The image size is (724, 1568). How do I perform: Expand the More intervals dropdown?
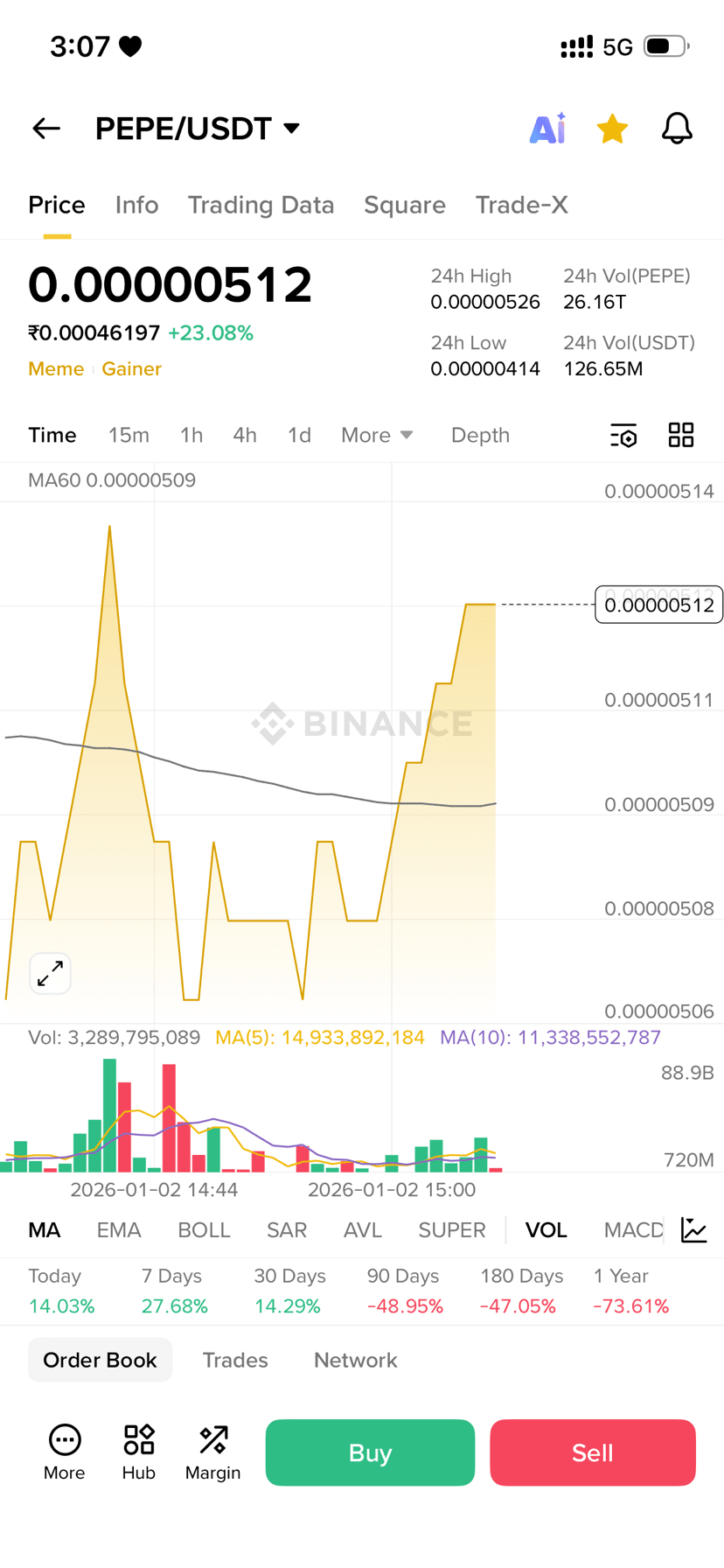[x=377, y=435]
